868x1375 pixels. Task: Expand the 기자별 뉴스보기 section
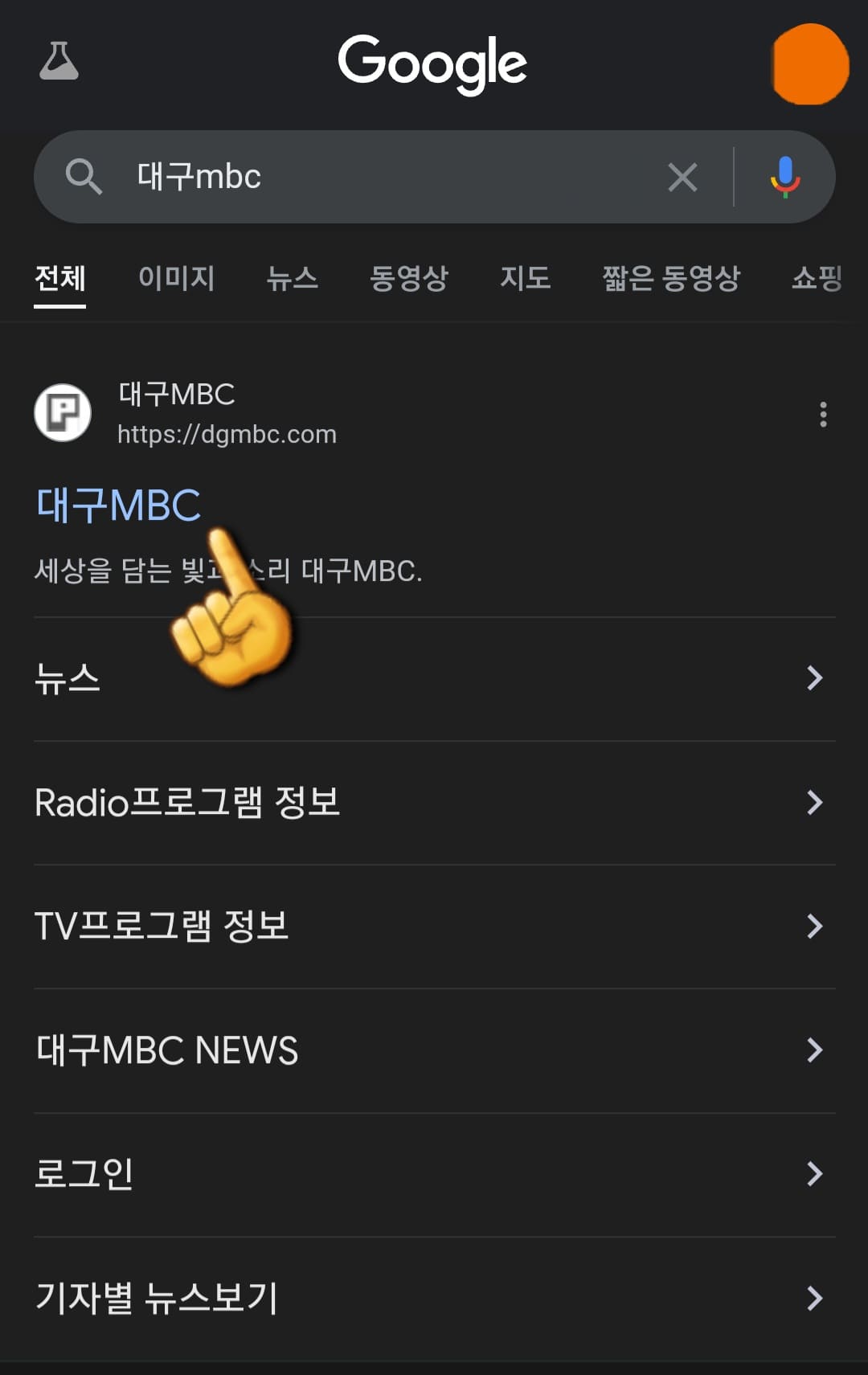point(158,1299)
